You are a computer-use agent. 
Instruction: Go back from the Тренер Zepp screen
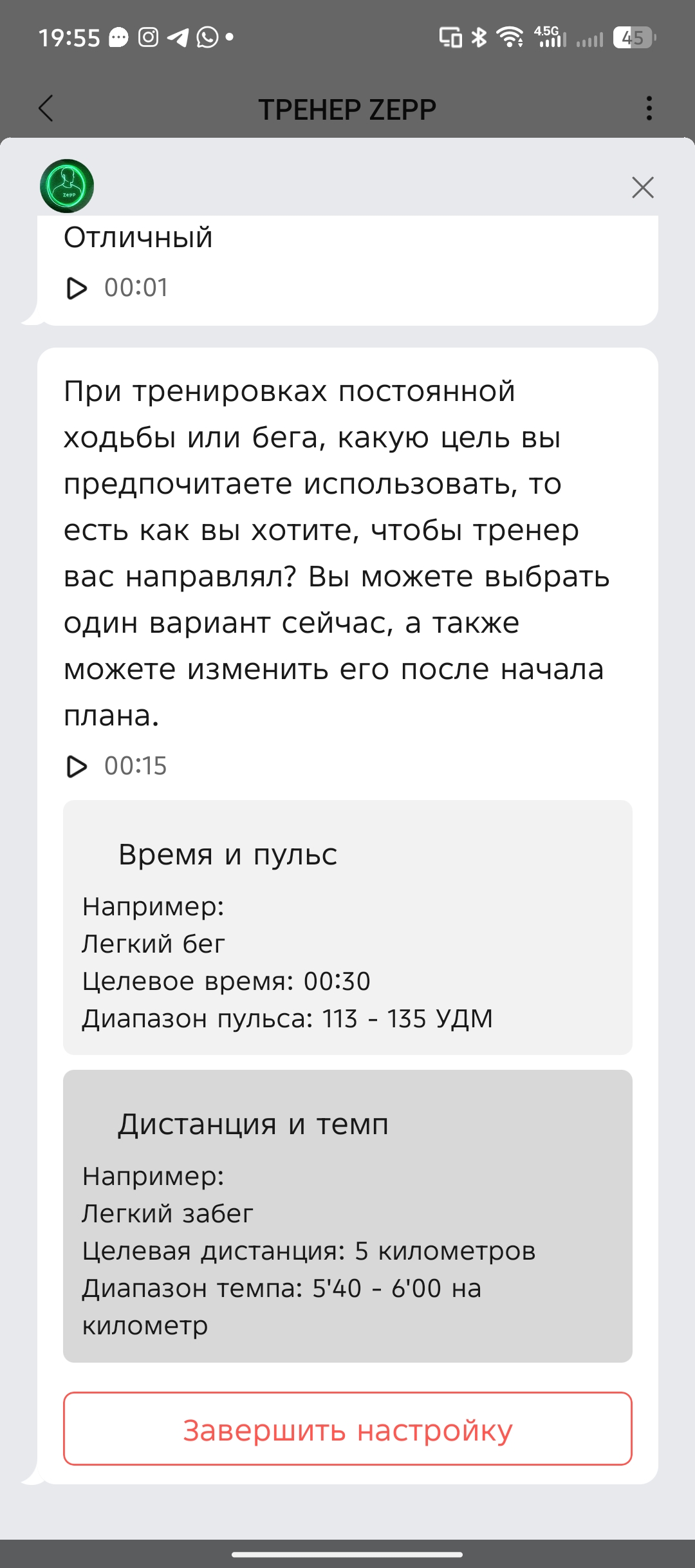point(46,109)
